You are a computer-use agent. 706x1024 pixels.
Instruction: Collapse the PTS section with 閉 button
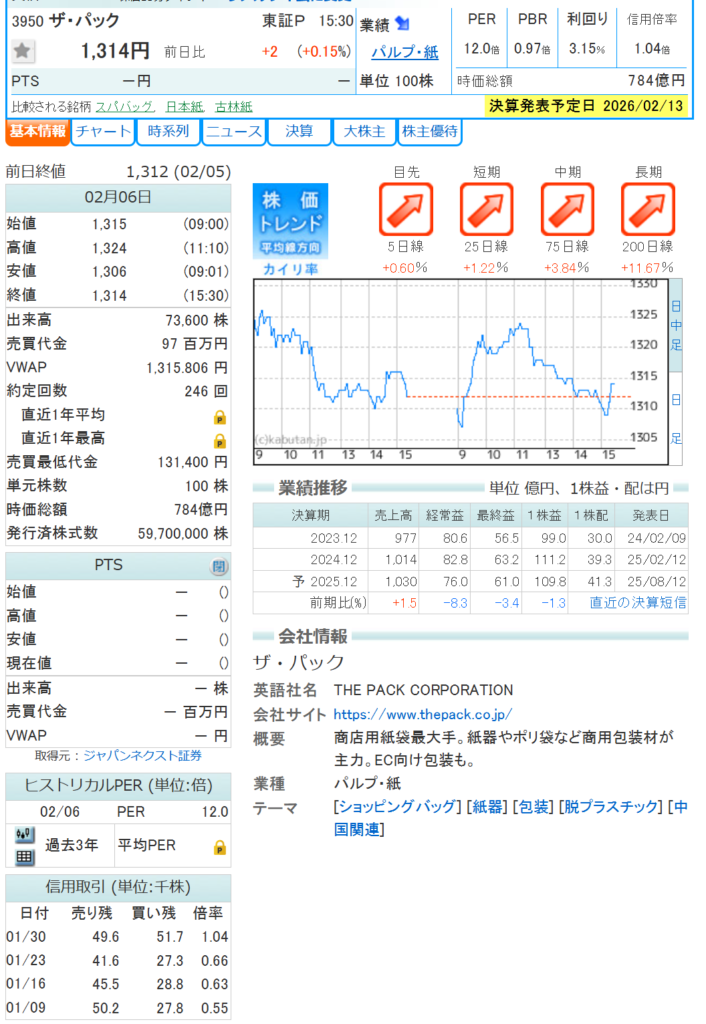(x=219, y=566)
